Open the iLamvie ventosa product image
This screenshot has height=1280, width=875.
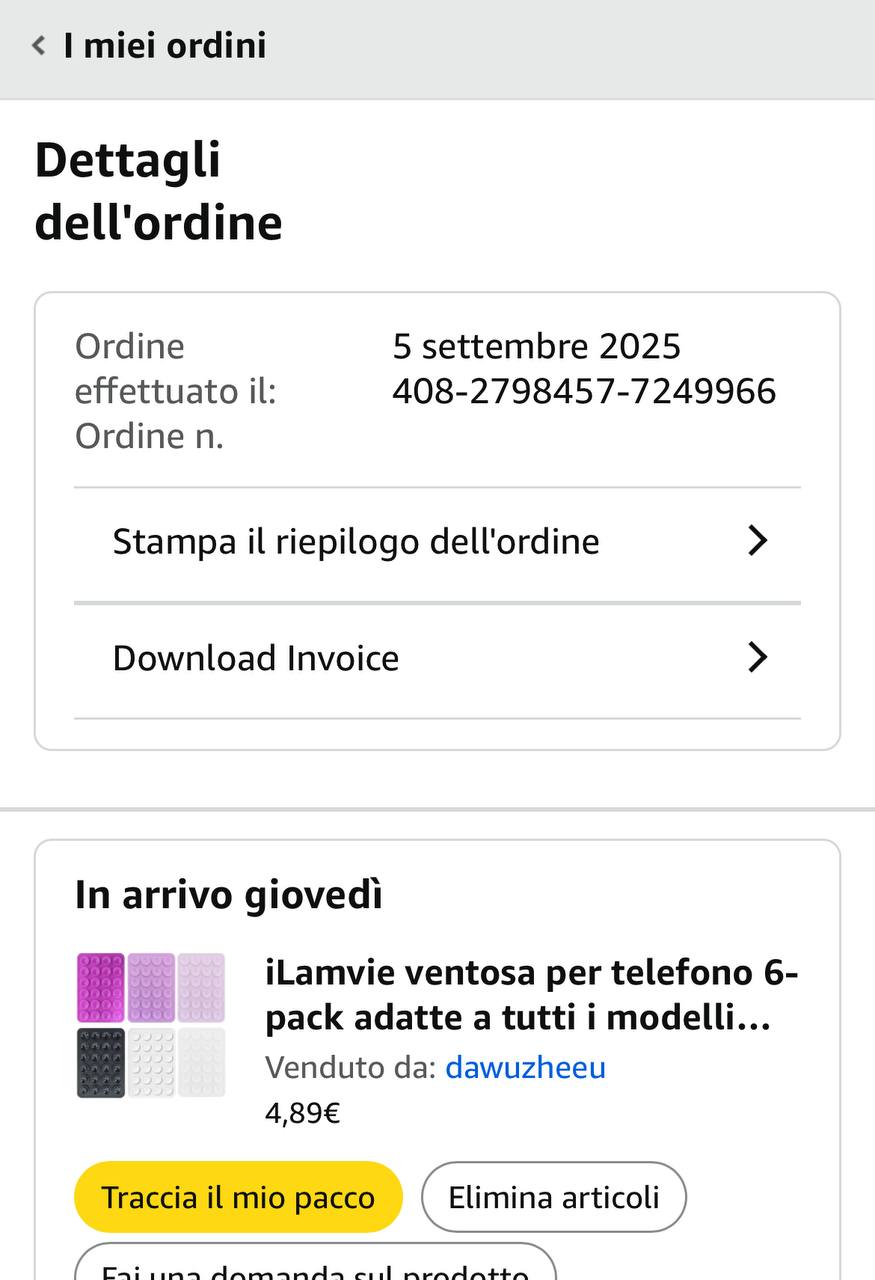[x=151, y=1025]
